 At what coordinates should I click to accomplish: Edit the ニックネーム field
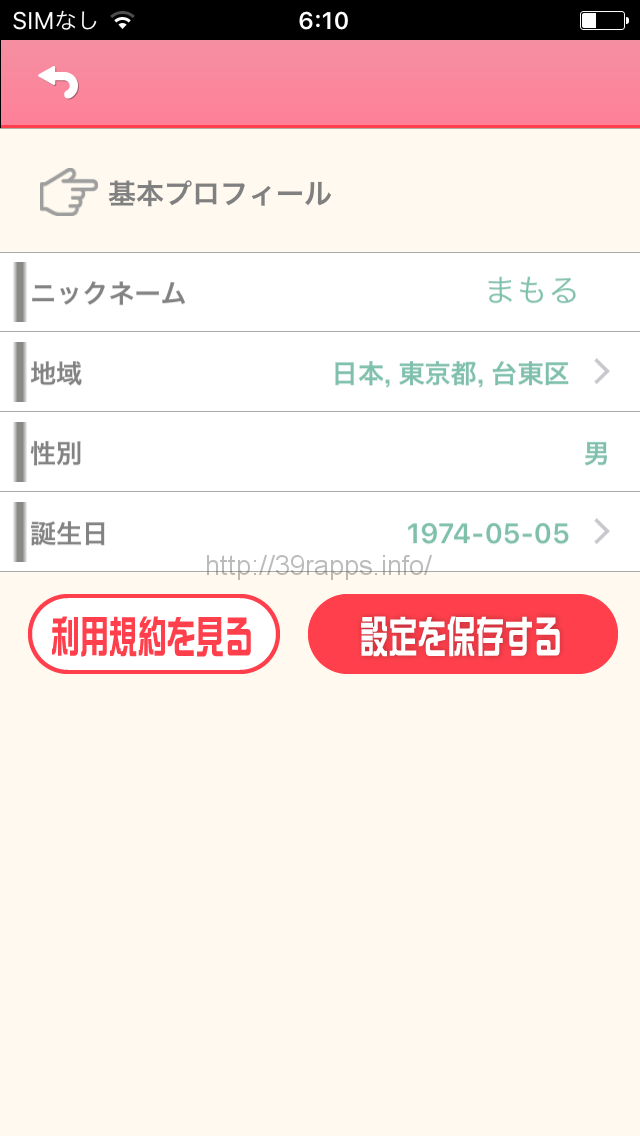coord(530,292)
